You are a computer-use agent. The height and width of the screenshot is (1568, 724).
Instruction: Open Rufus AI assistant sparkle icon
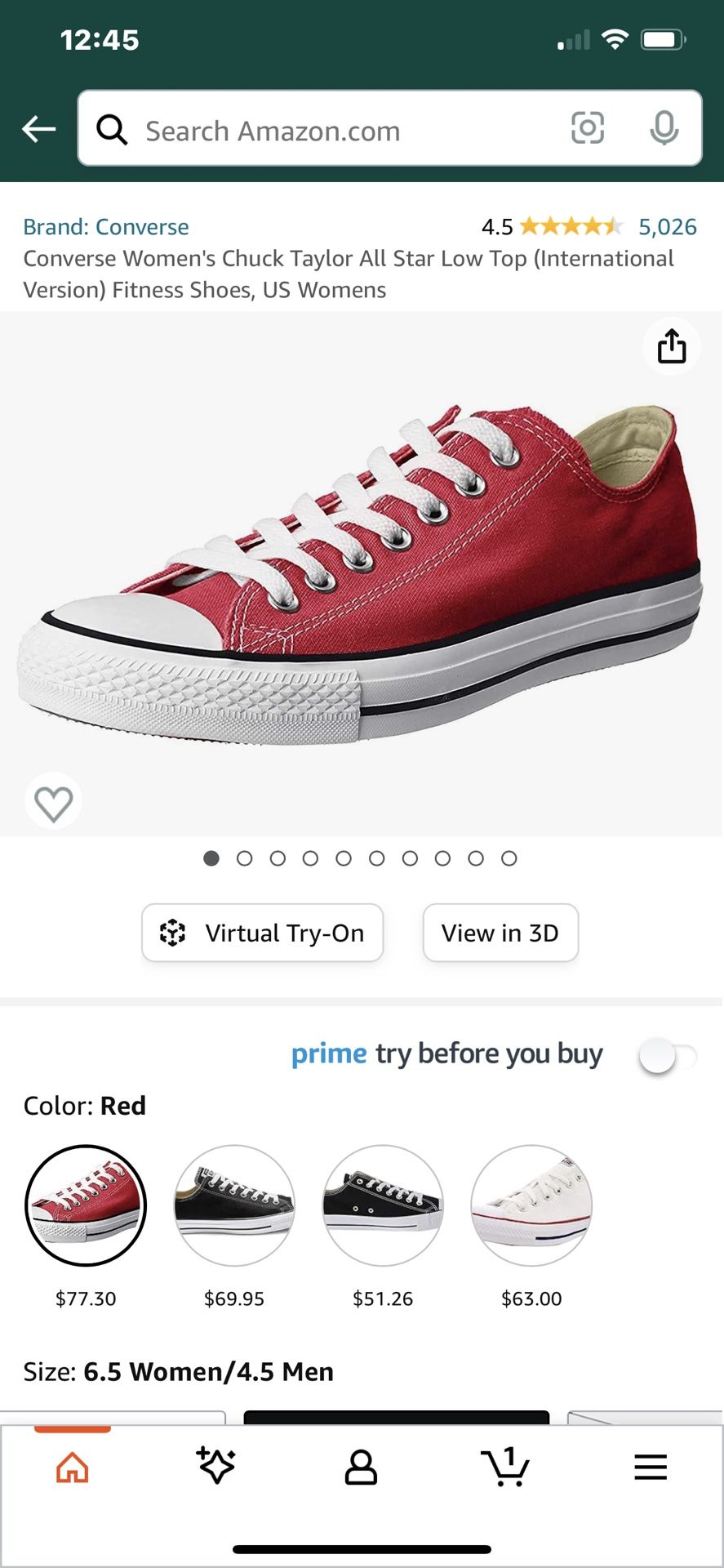[215, 1466]
